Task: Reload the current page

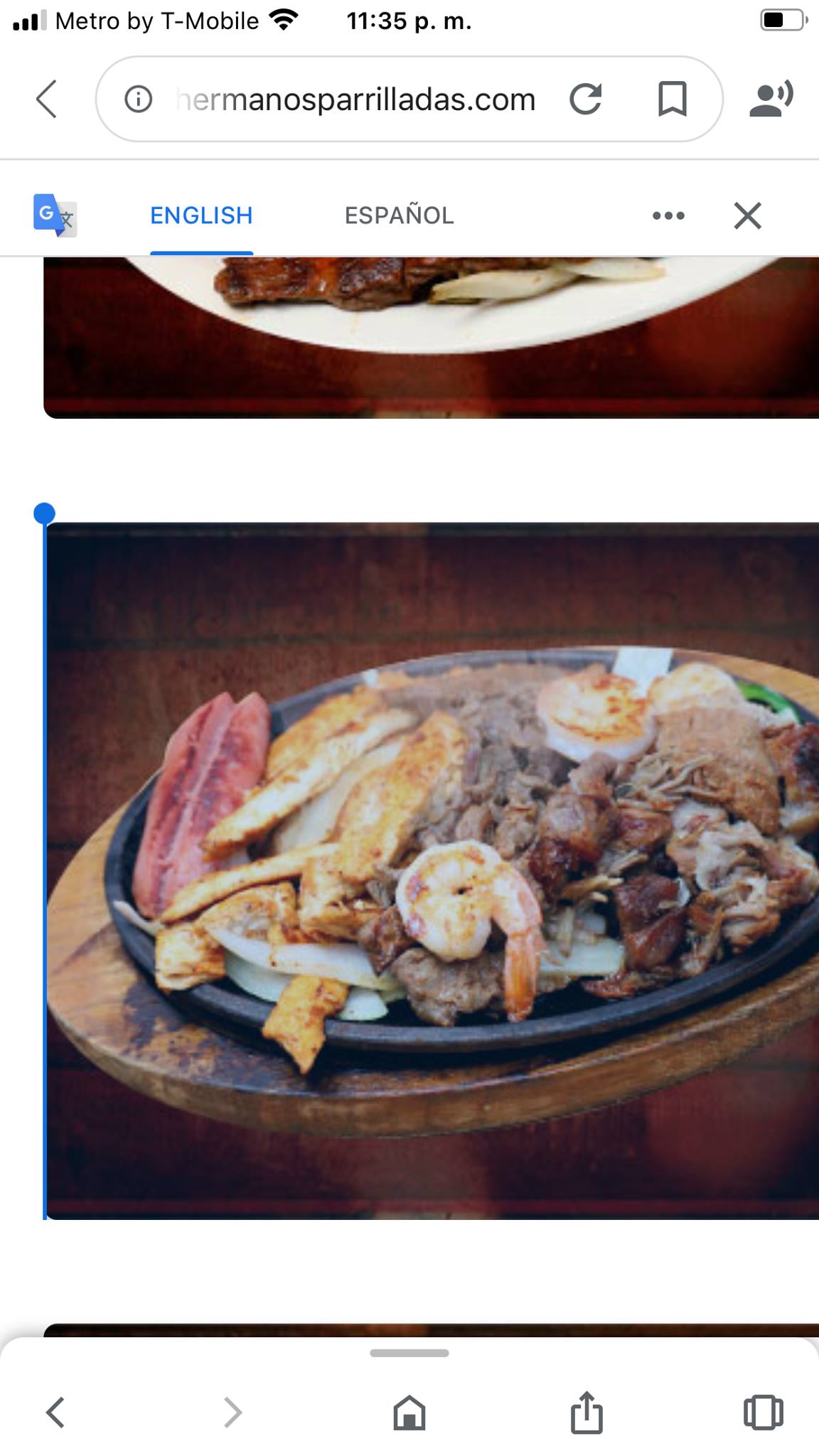Action: pos(585,99)
